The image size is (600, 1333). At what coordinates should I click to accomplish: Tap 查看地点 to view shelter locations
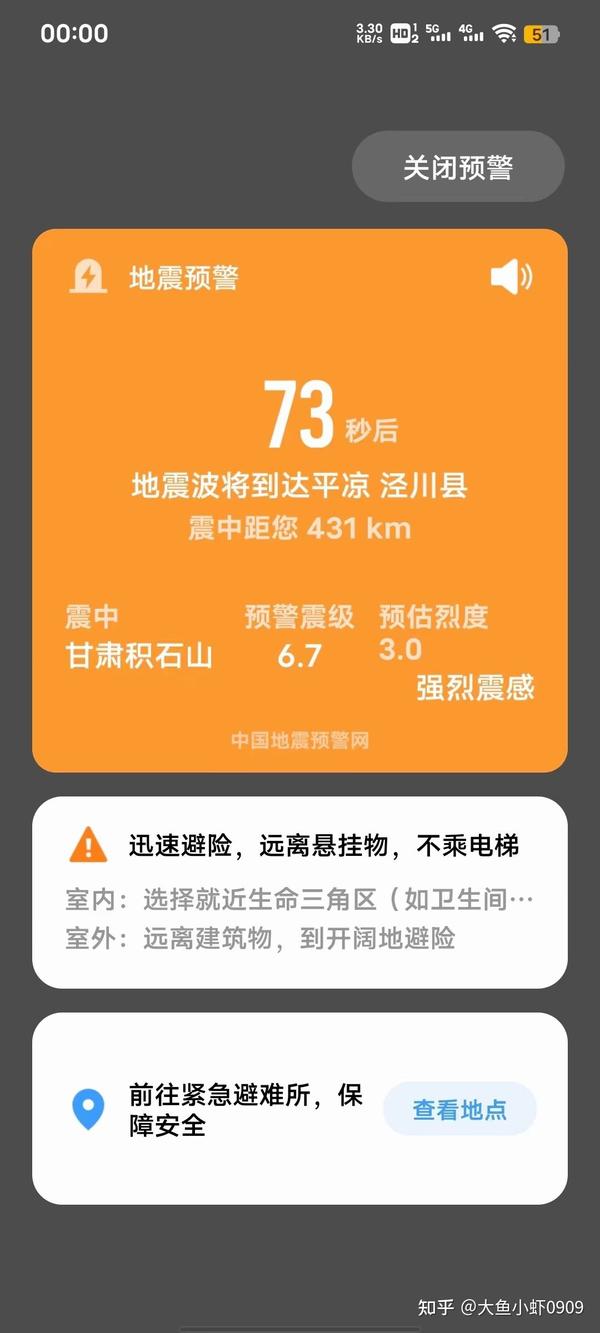460,1109
